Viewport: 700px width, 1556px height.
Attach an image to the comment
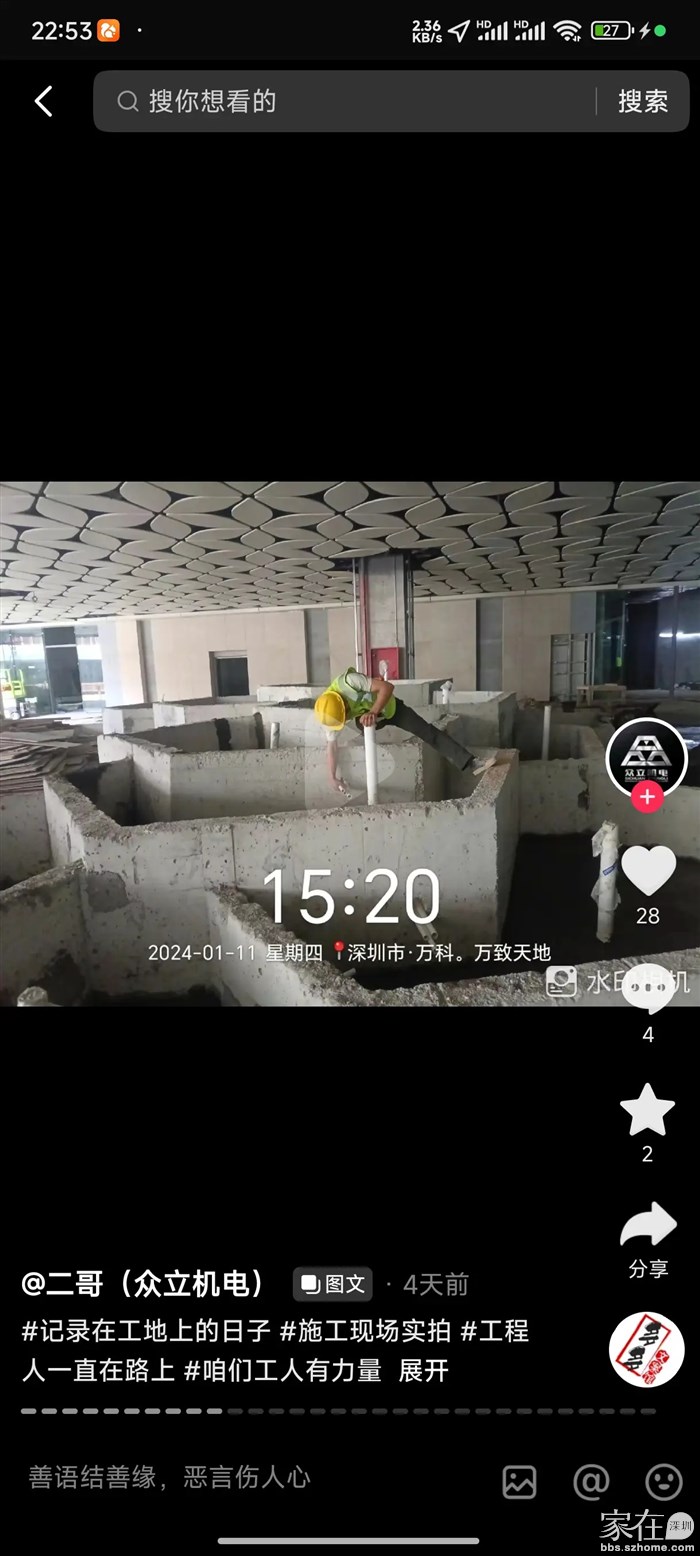pyautogui.click(x=519, y=1481)
